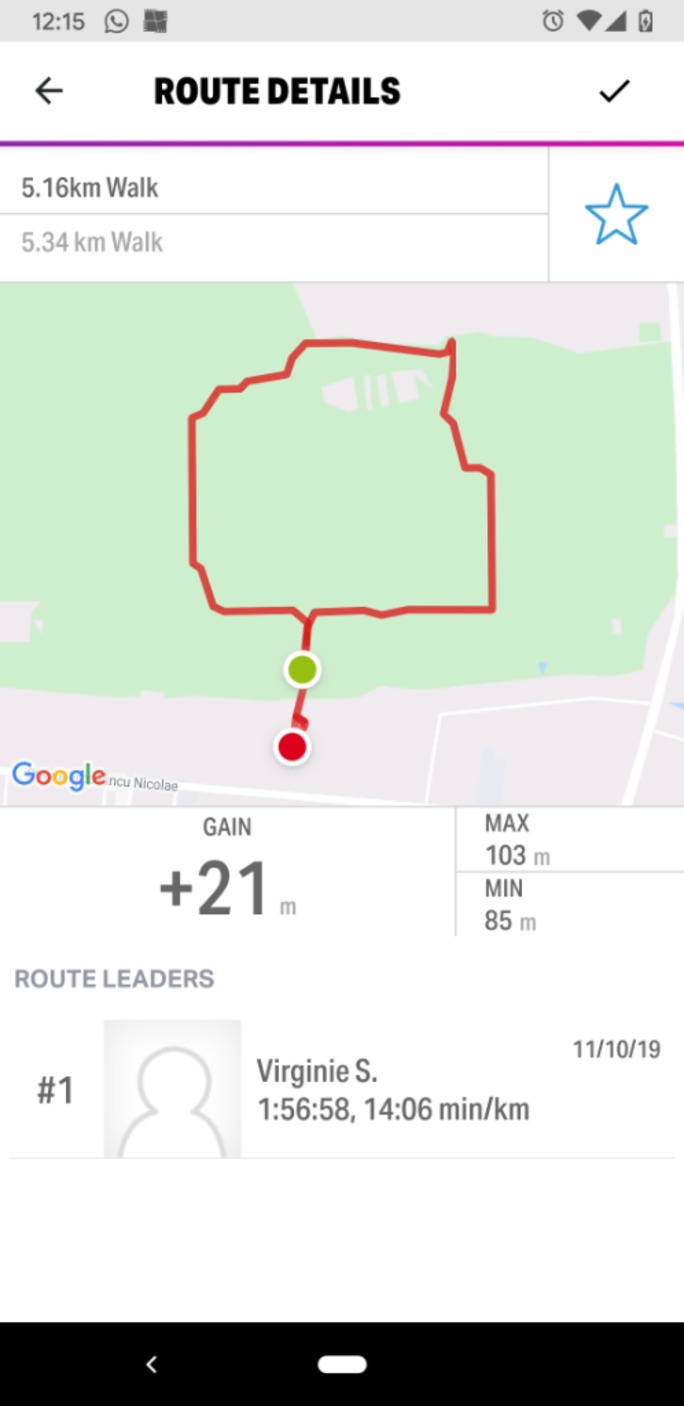Bookmark this route with the star icon
The width and height of the screenshot is (684, 1406).
616,214
